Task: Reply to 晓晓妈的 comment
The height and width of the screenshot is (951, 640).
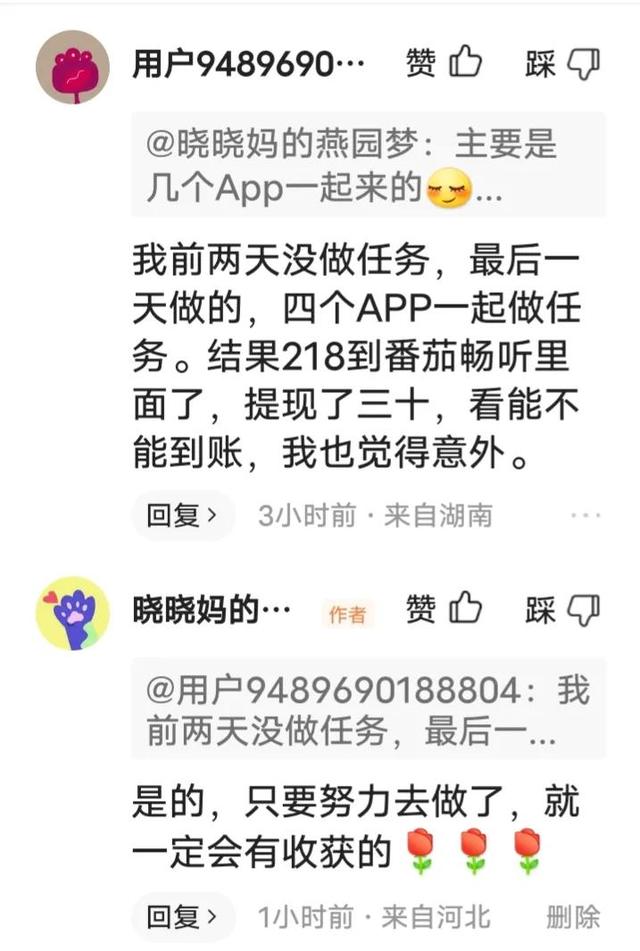Action: click(182, 916)
